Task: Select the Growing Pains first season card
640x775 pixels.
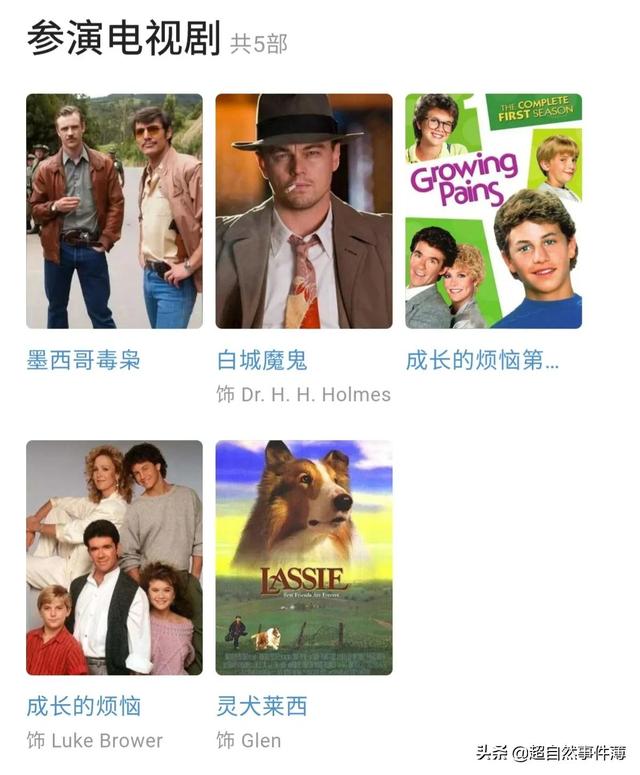Action: (493, 211)
